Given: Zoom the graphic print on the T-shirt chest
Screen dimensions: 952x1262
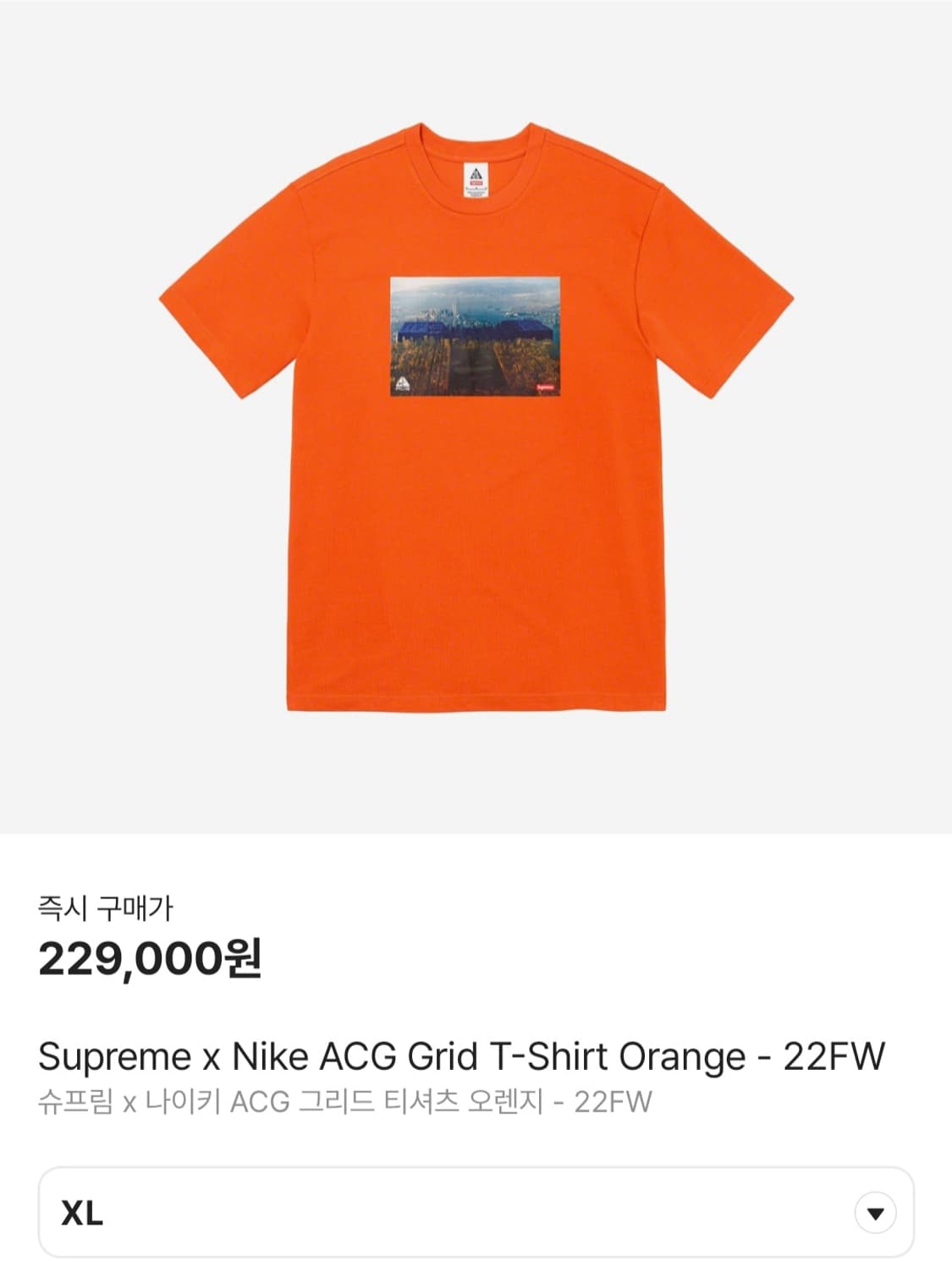Looking at the screenshot, I should (x=474, y=334).
